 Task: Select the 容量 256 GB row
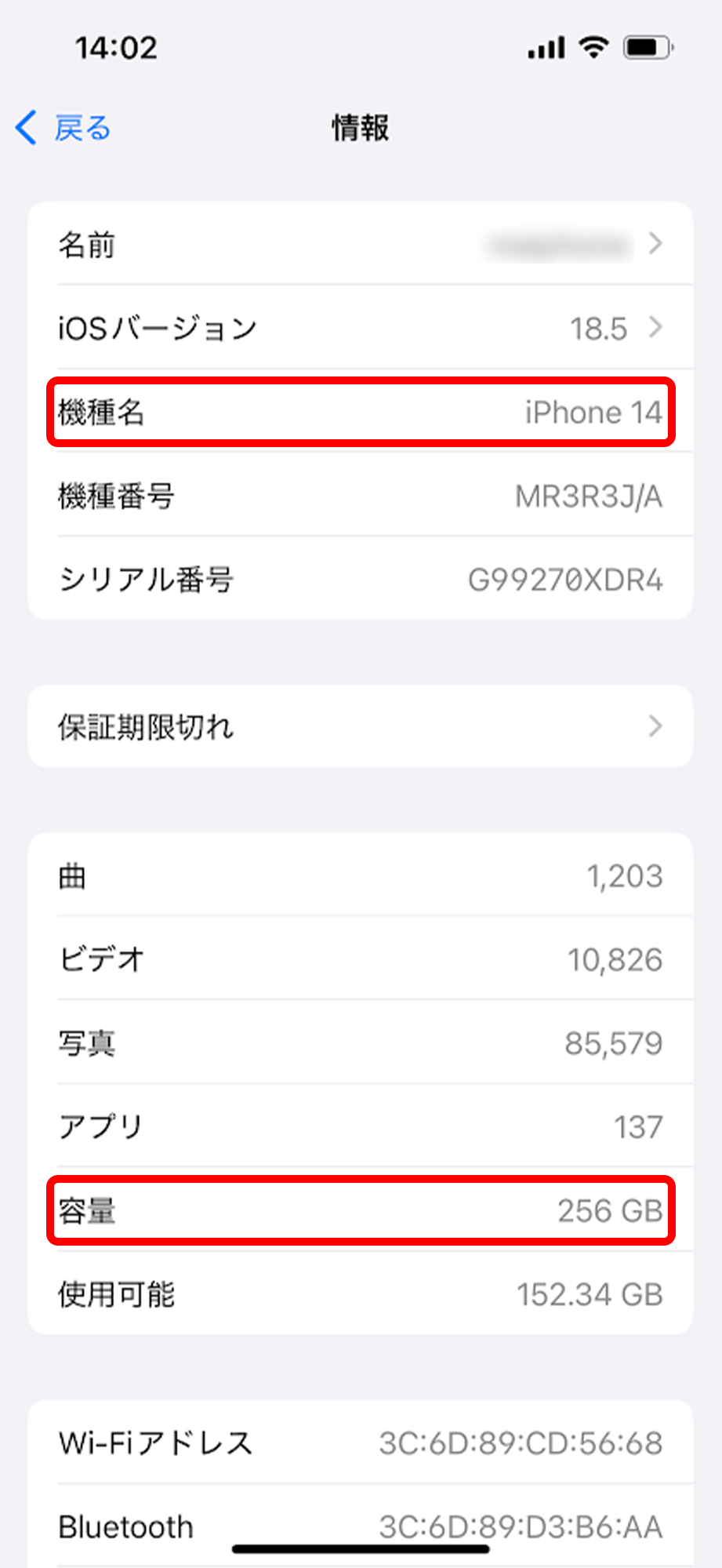[x=361, y=1210]
